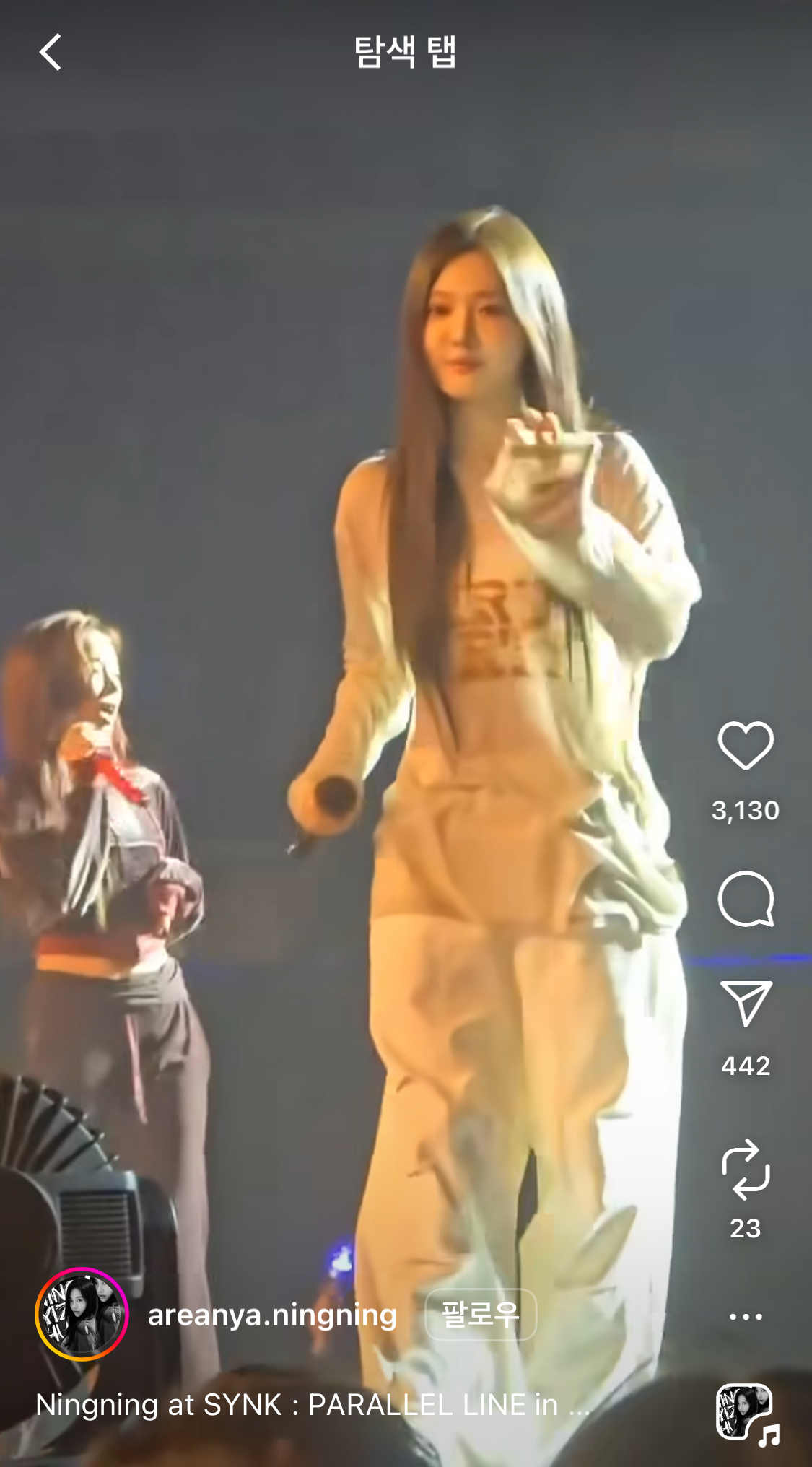Open the comments on this reel
Screen dimensions: 812x1467
pyautogui.click(x=746, y=899)
